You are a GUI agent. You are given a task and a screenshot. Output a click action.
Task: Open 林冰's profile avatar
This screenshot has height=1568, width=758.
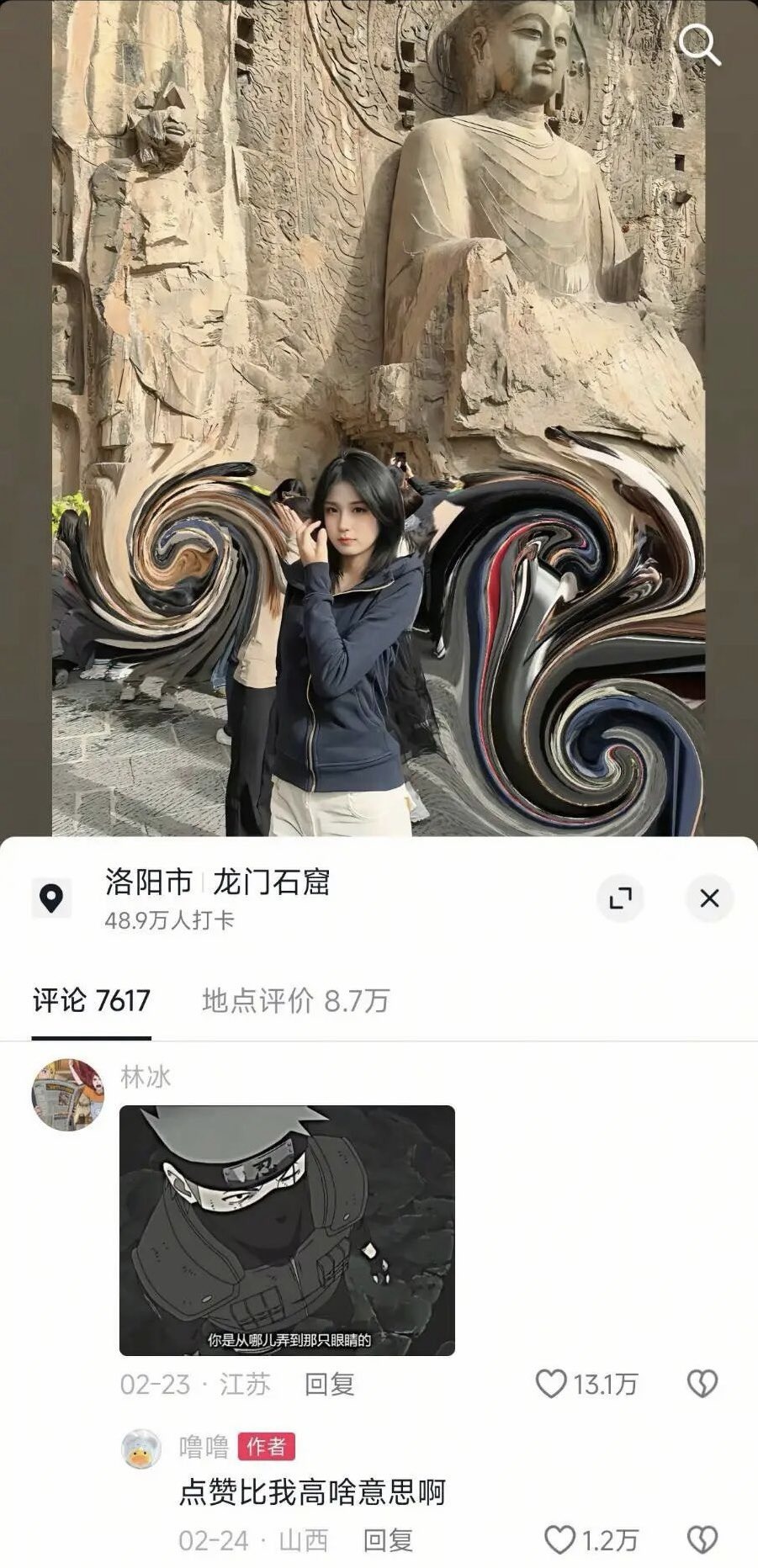tap(67, 1094)
